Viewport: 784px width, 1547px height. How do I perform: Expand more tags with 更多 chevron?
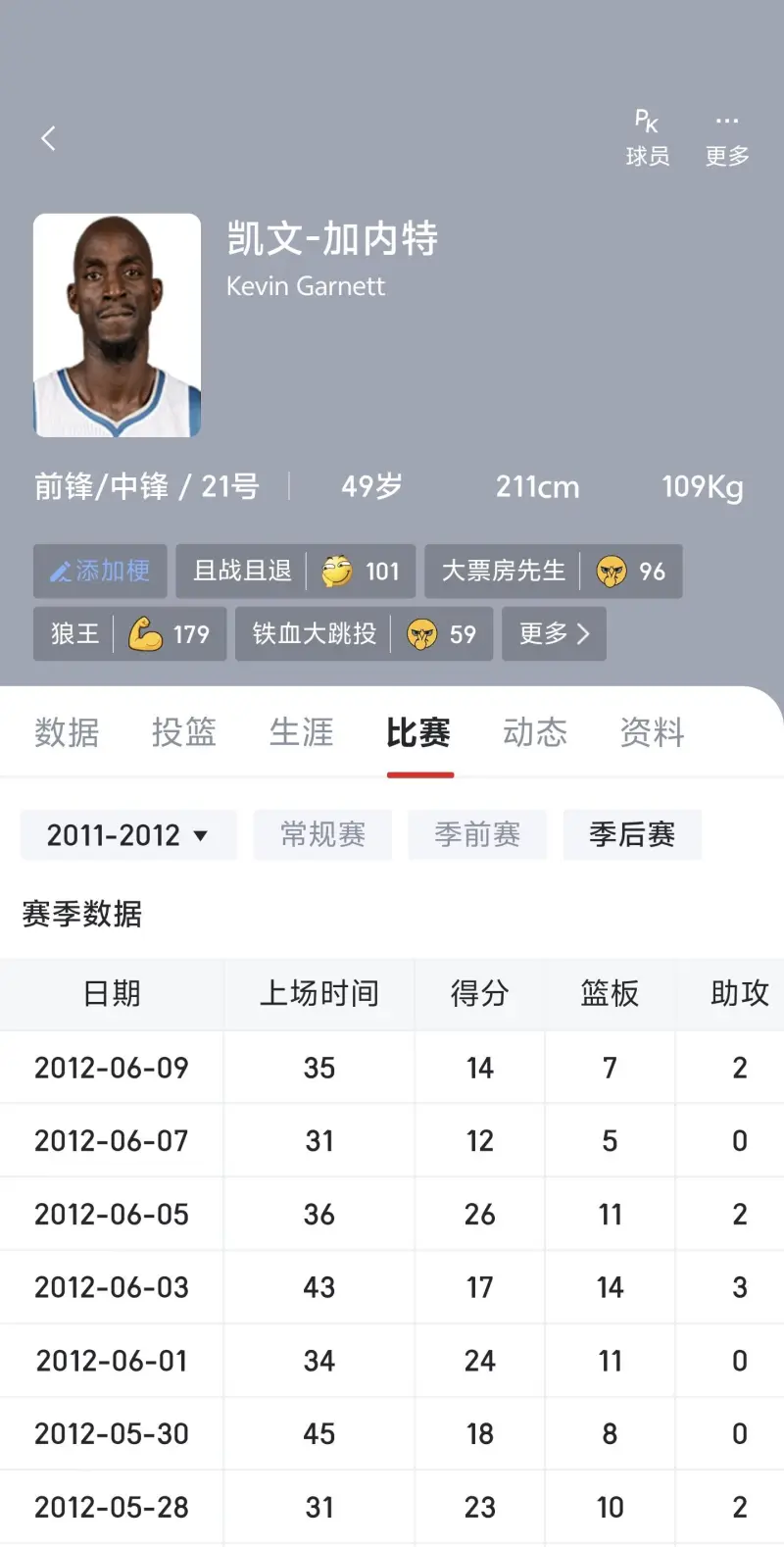point(554,633)
